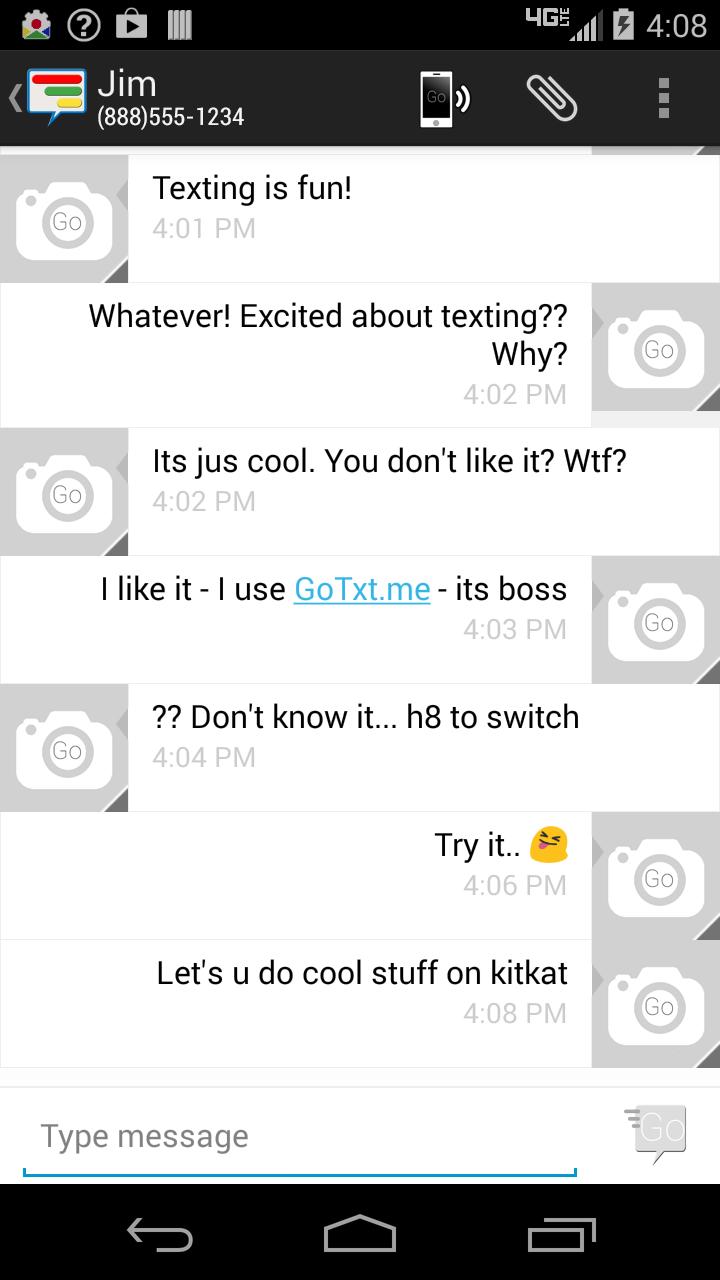
Task: Send the message with Go button
Action: tap(657, 1133)
